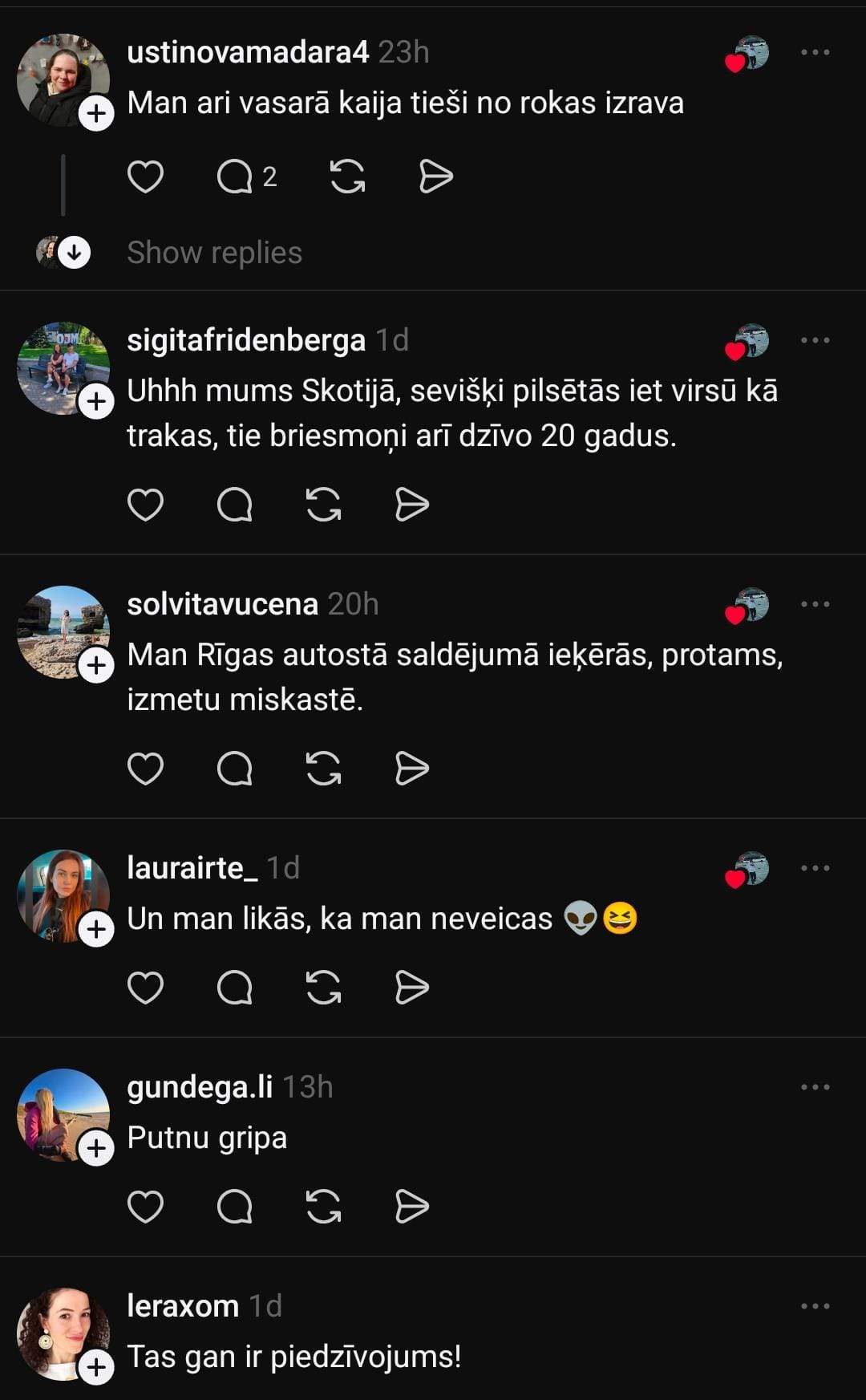
Task: Open three-dot menu on leraxom's comment
Action: coord(815,1307)
